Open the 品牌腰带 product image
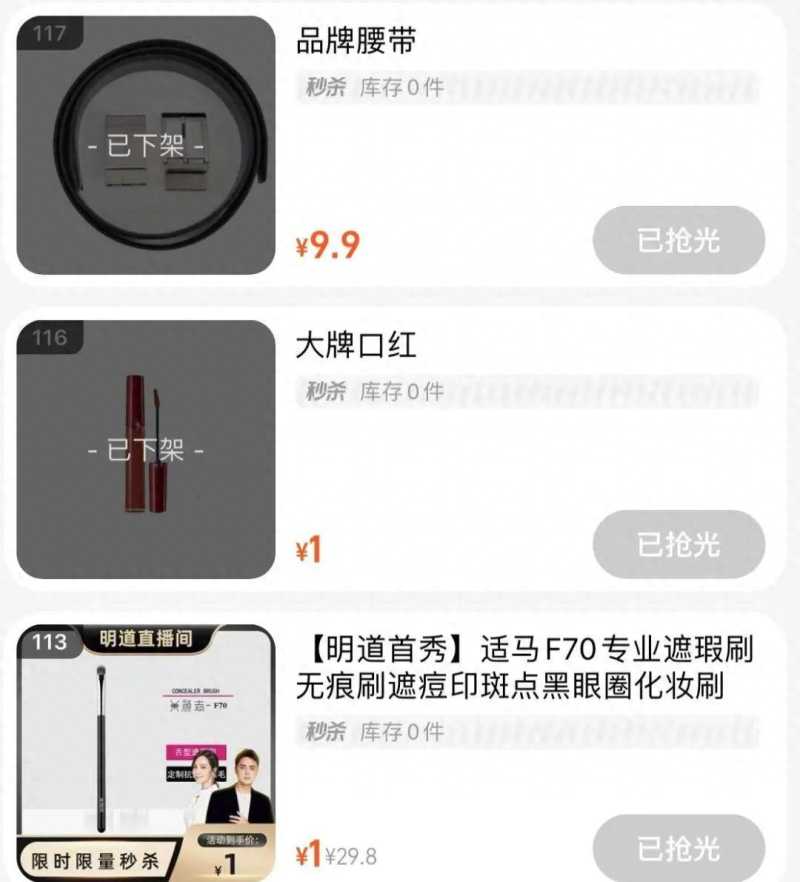Viewport: 800px width, 882px height. 146,146
